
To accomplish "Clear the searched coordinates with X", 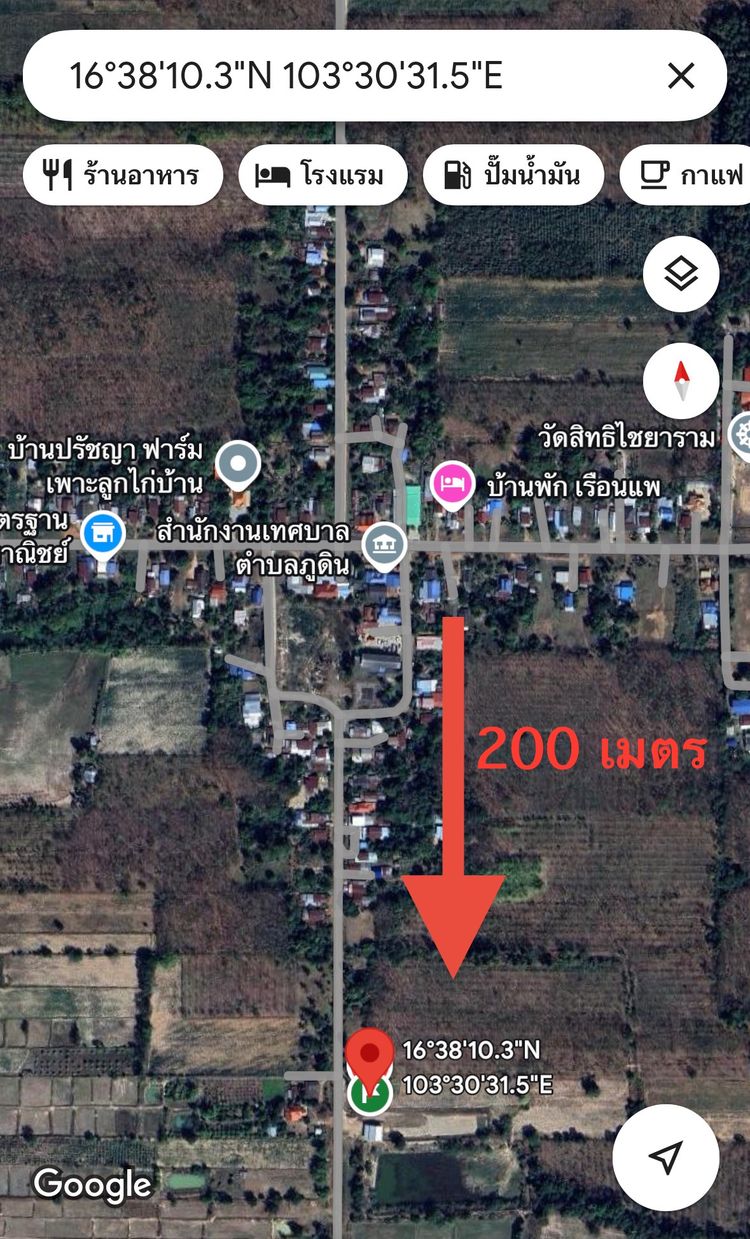I will (681, 76).
